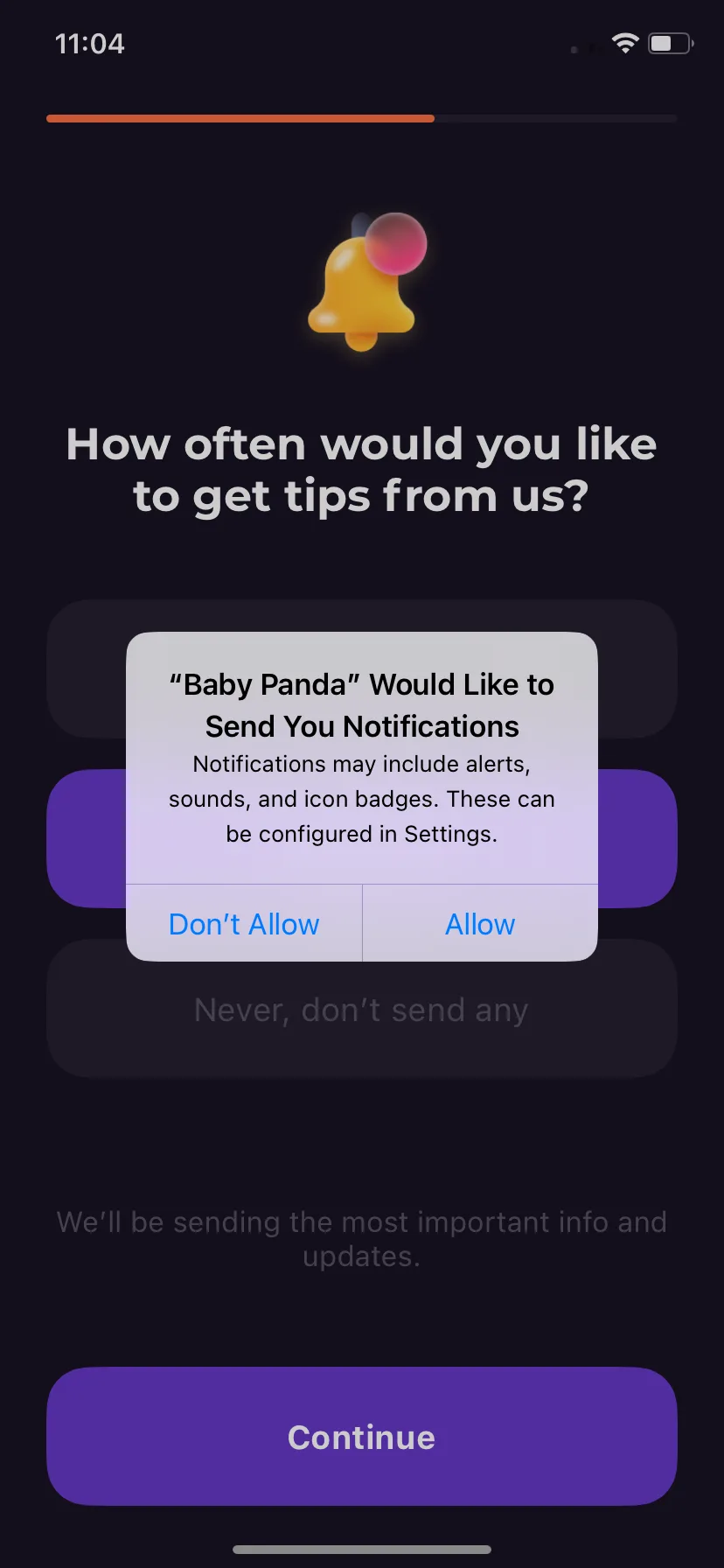
Task: Tap the Continue button
Action: [x=362, y=1437]
